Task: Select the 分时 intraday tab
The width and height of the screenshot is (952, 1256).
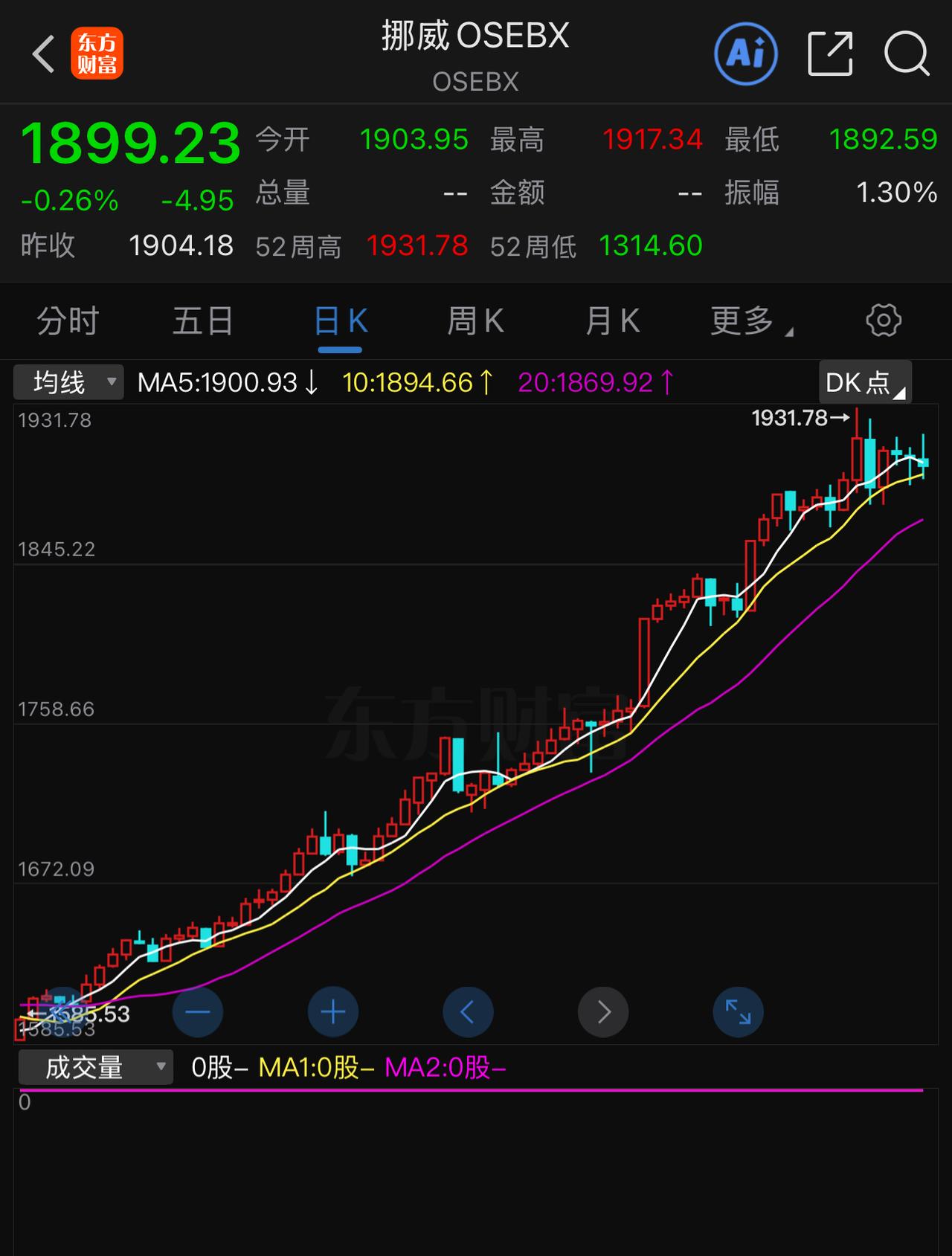Action: (x=68, y=320)
